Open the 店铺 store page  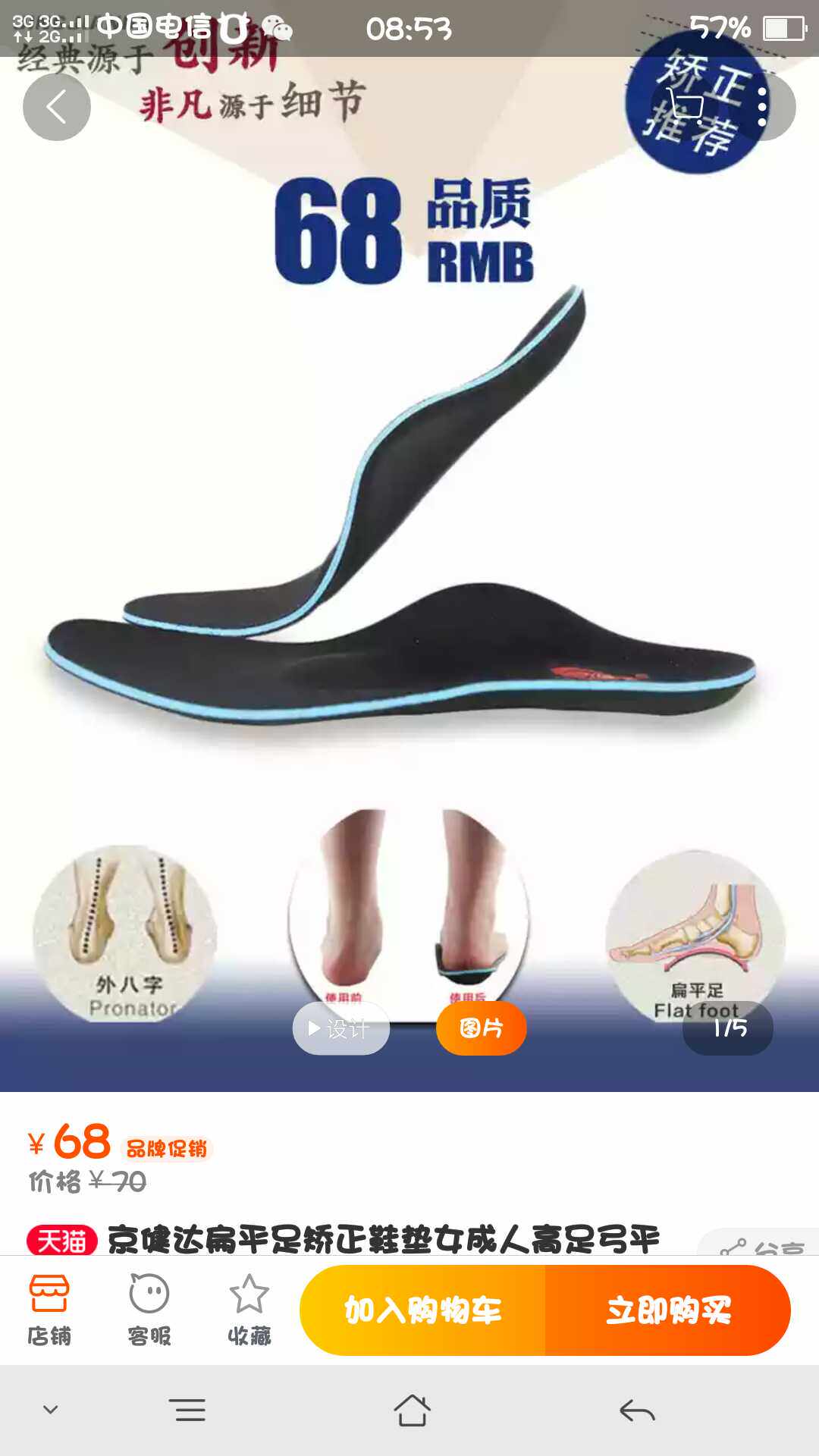(x=49, y=1310)
